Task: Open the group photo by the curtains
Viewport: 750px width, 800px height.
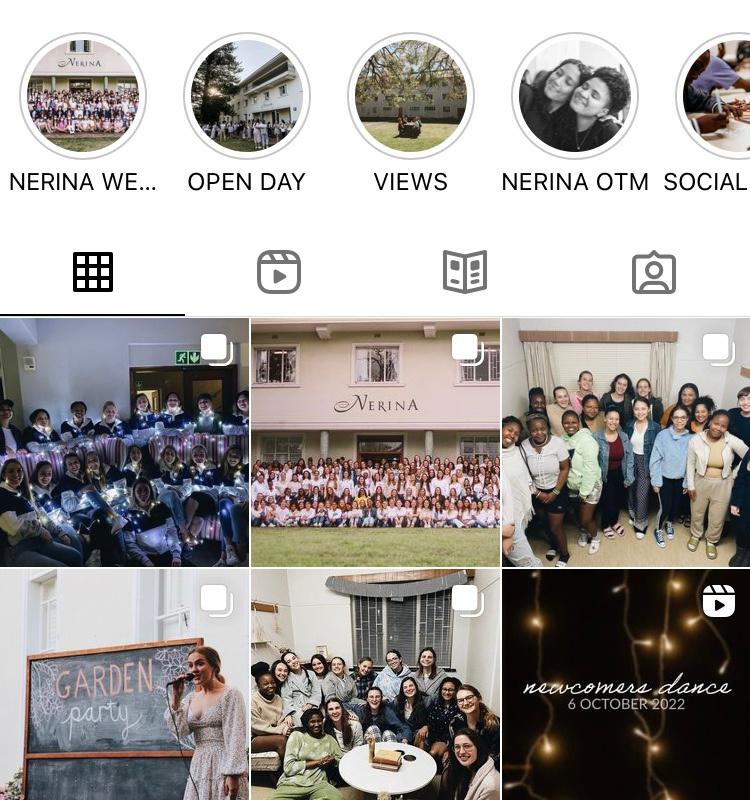Action: pos(626,442)
